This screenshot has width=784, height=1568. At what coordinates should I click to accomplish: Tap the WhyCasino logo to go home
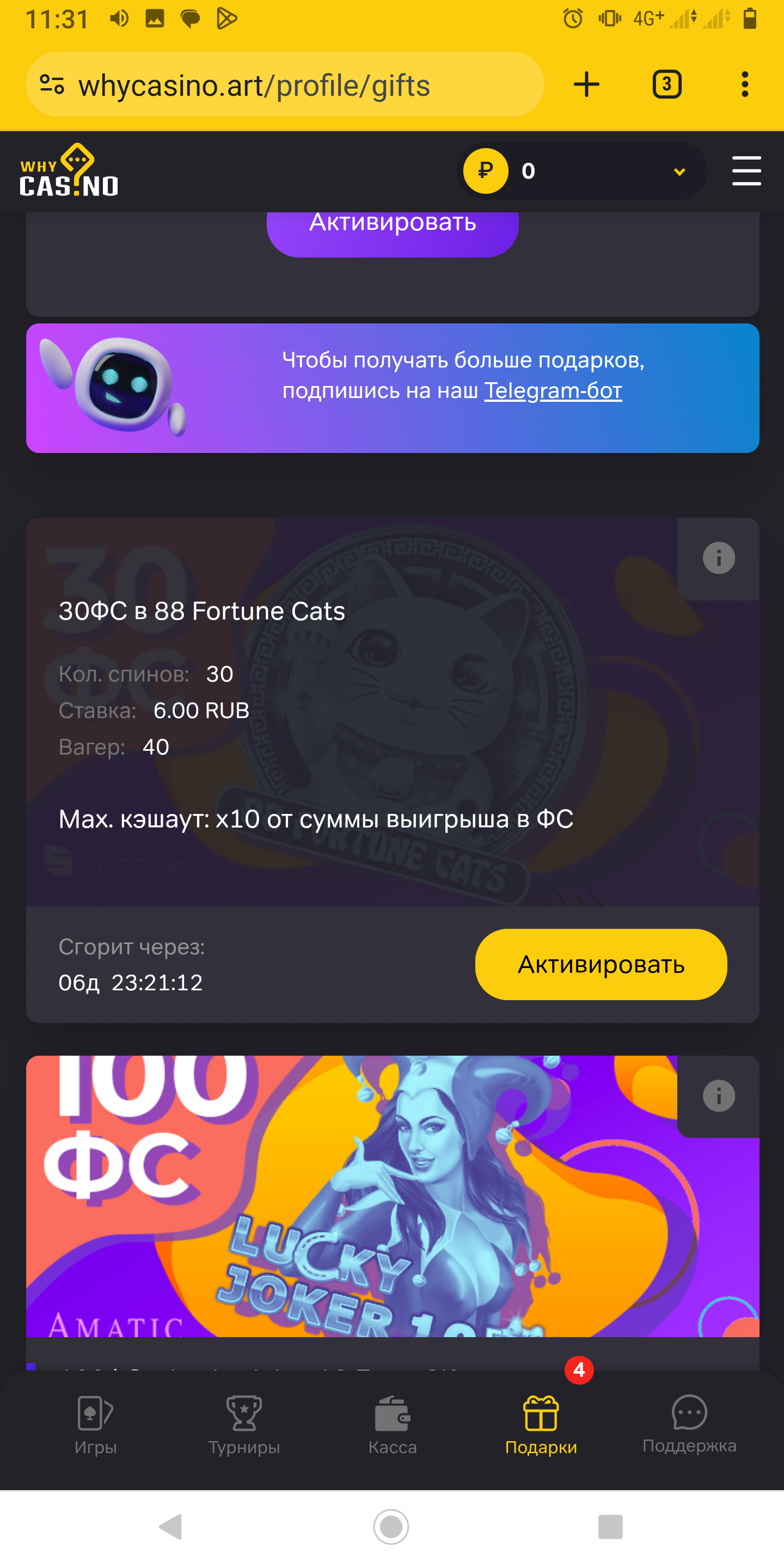[x=69, y=171]
